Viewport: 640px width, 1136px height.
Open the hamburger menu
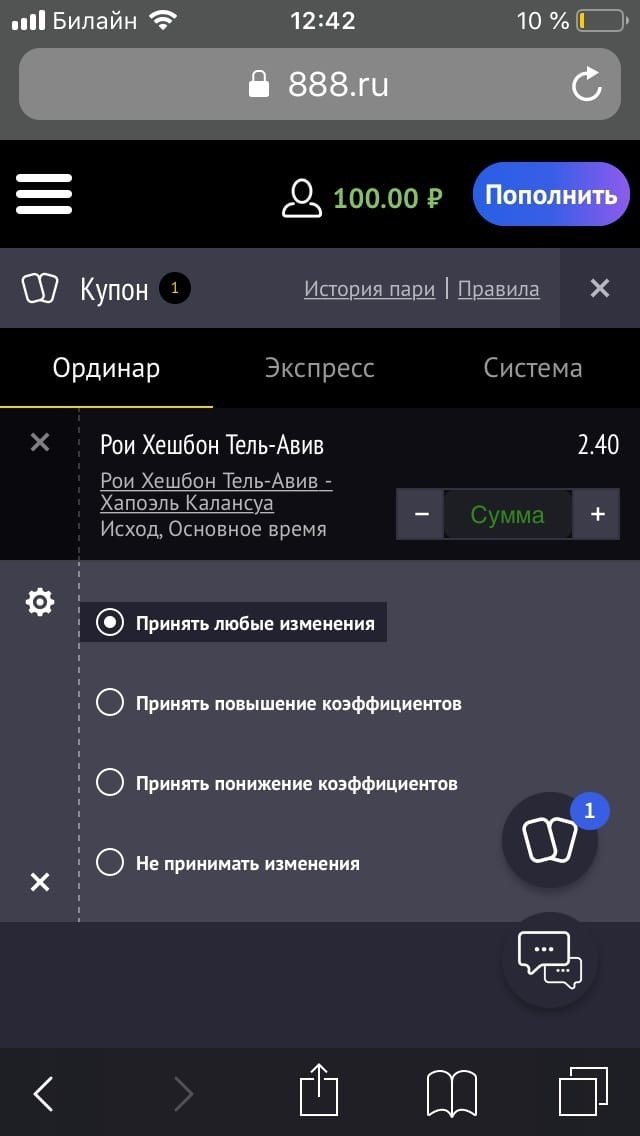(x=43, y=194)
